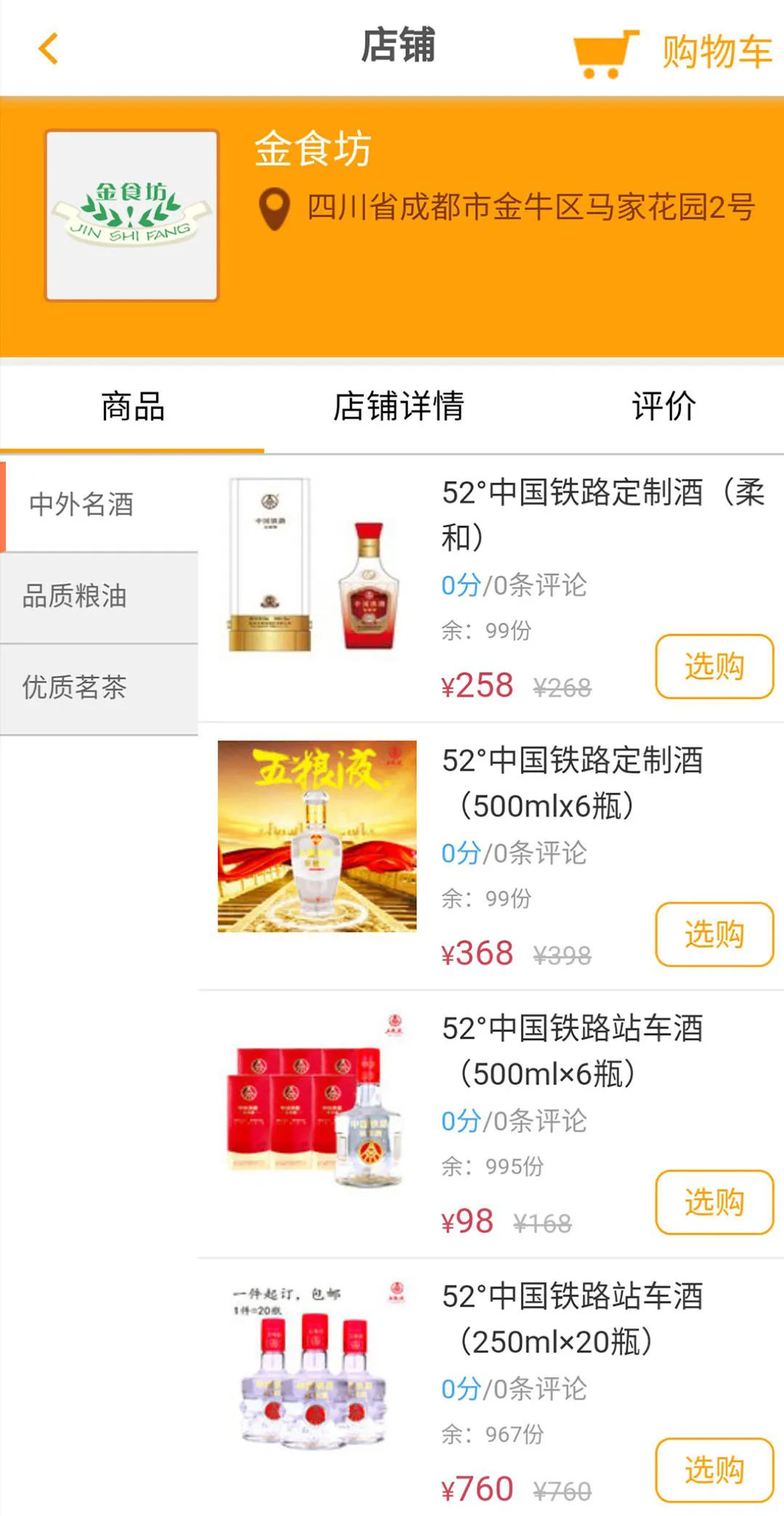Image resolution: width=784 pixels, height=1516 pixels.
Task: Open the 购物车 shopping cart
Action: (673, 52)
